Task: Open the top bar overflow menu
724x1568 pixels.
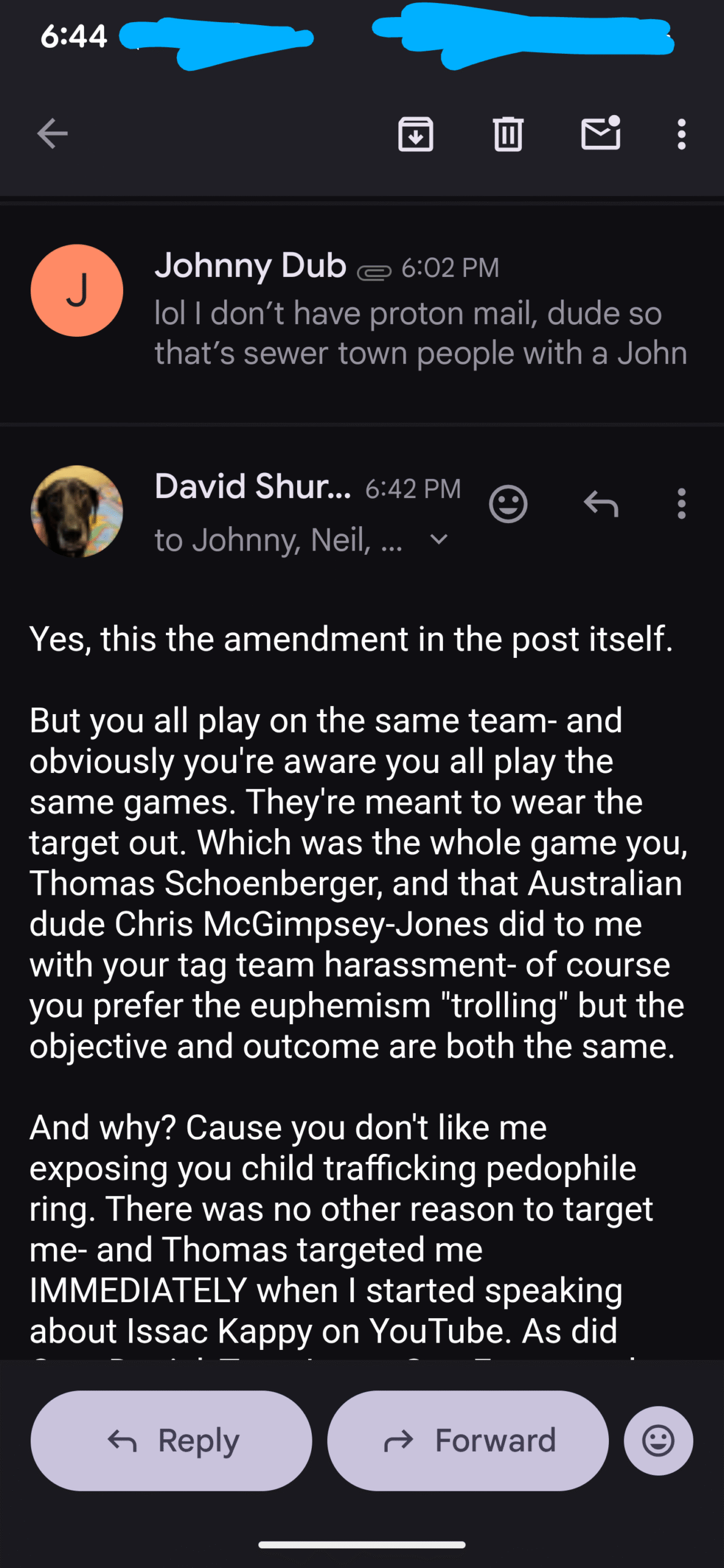Action: tap(681, 134)
